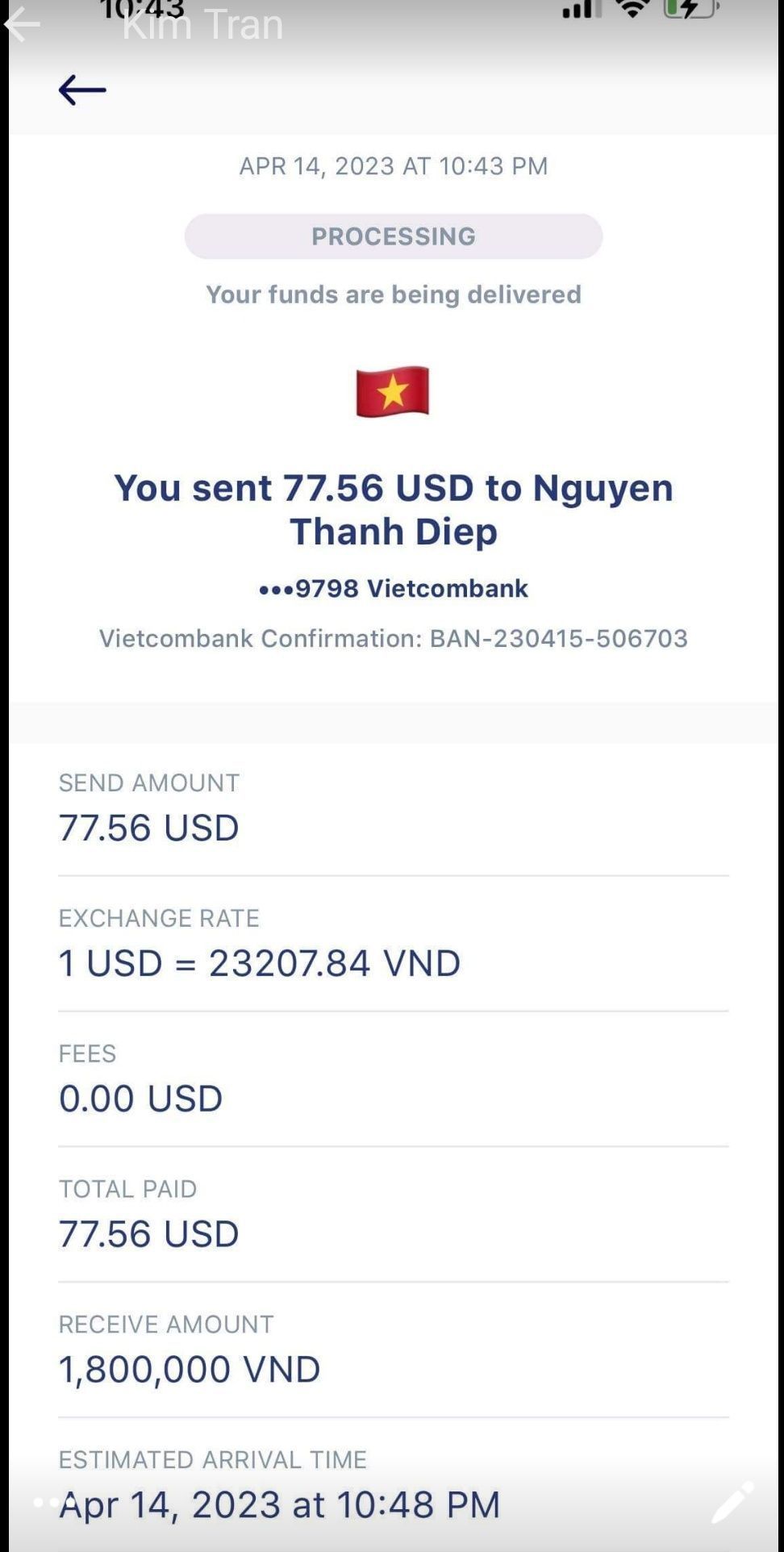Open the more options dots
The width and height of the screenshot is (784, 1552).
[x=47, y=1501]
